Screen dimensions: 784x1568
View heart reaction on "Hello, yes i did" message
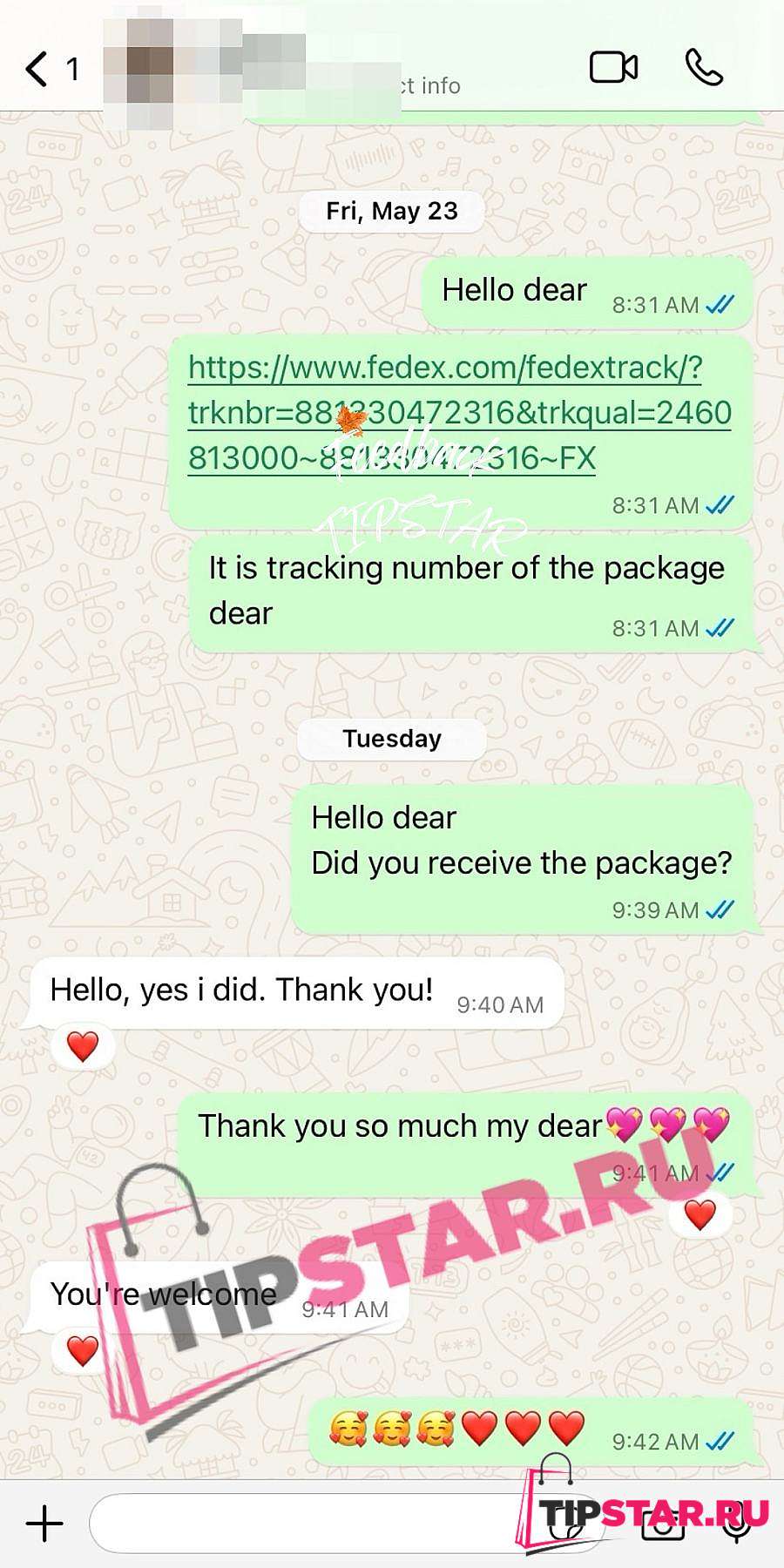[83, 1046]
